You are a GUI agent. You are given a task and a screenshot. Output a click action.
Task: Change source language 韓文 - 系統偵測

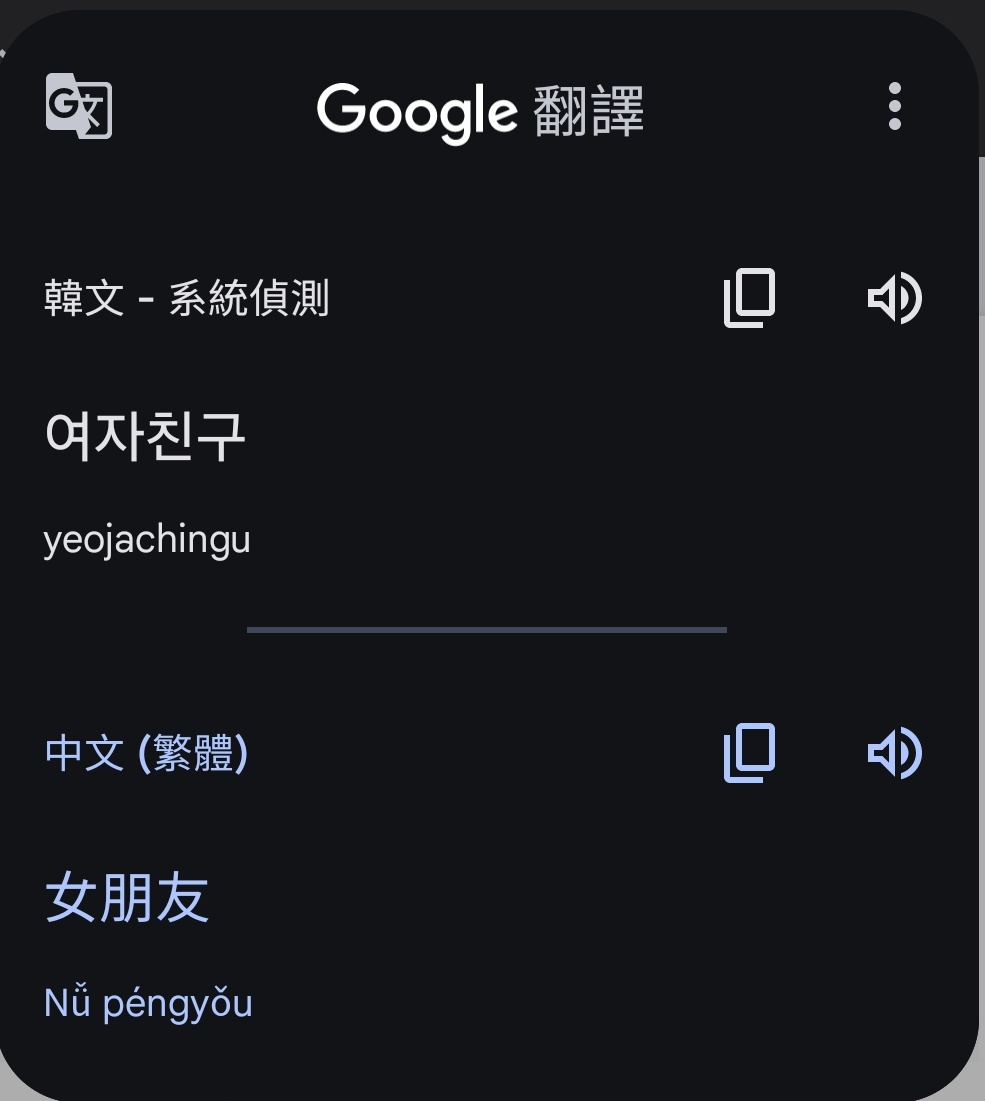pyautogui.click(x=187, y=298)
